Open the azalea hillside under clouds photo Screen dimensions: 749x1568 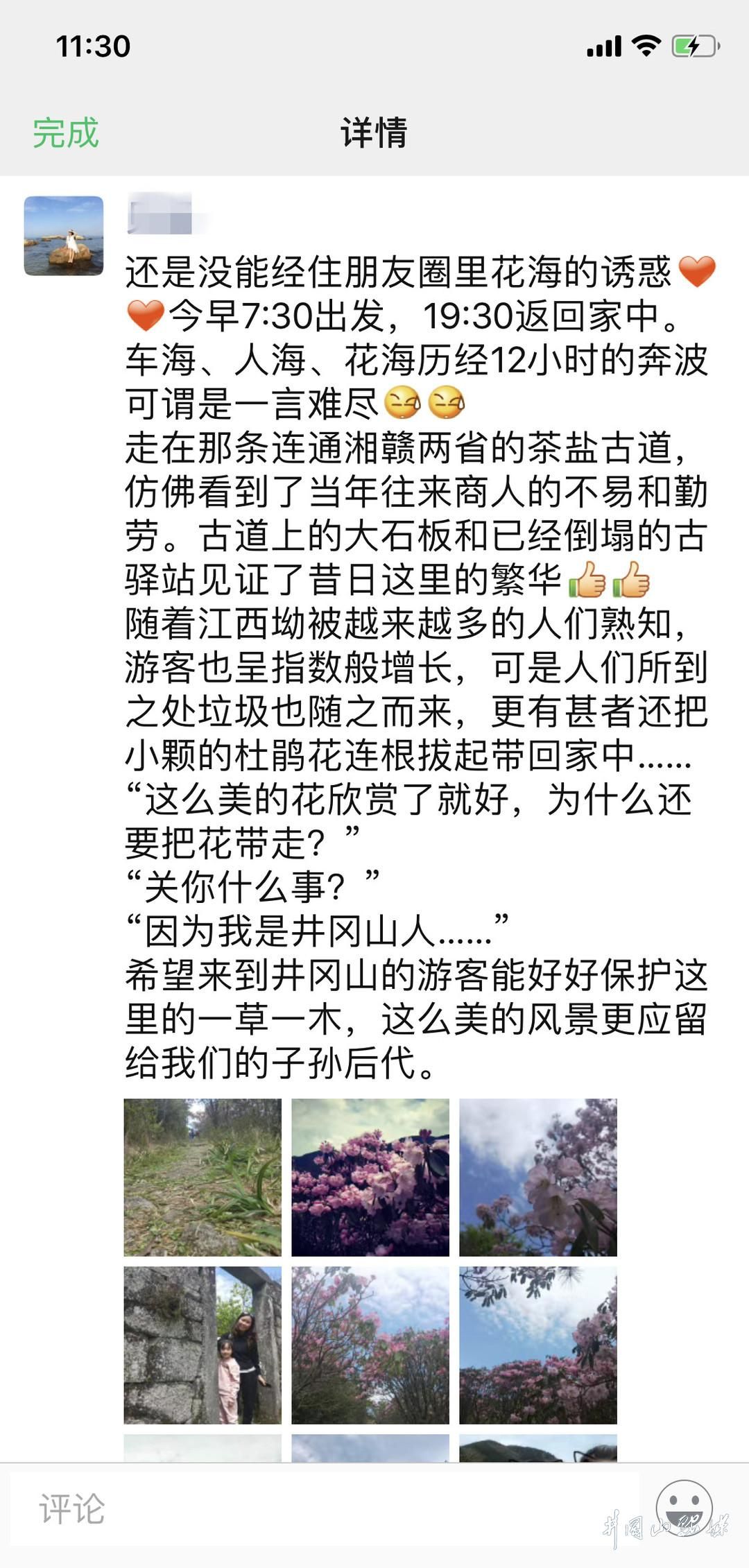[537, 1345]
